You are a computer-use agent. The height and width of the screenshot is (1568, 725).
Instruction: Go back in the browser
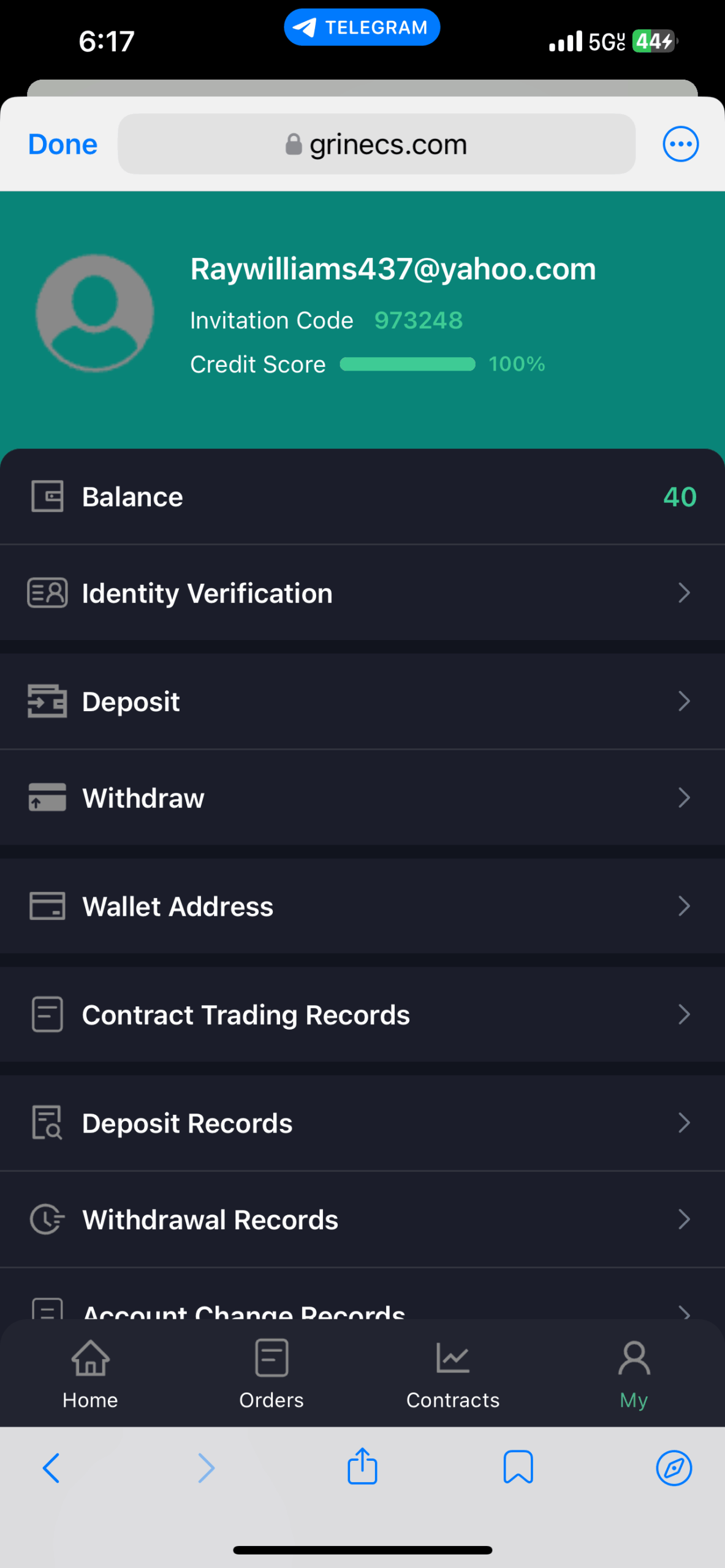51,1468
